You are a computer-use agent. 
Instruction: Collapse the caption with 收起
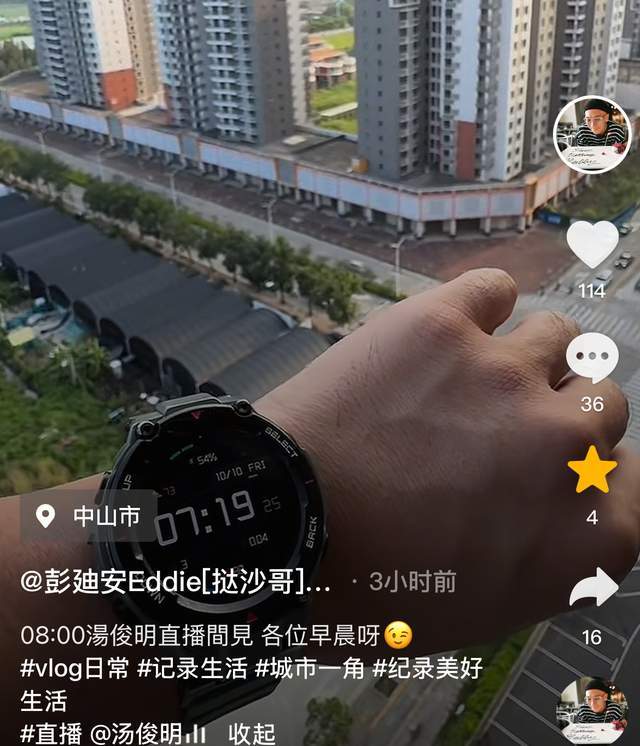(251, 733)
